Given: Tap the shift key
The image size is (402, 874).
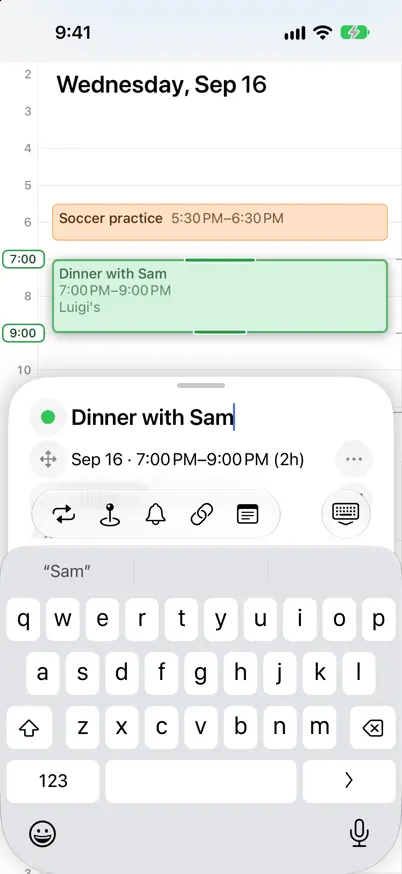Looking at the screenshot, I should (x=29, y=727).
